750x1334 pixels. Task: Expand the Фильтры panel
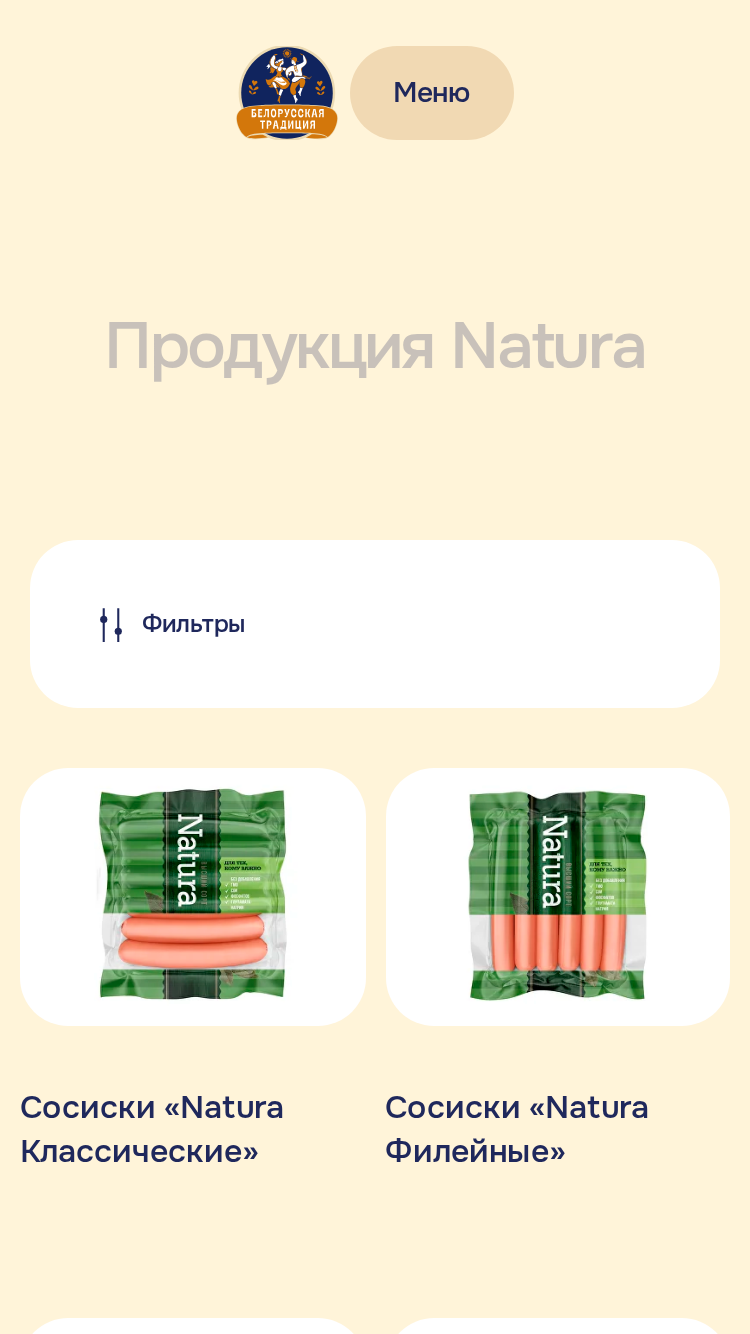coord(172,624)
